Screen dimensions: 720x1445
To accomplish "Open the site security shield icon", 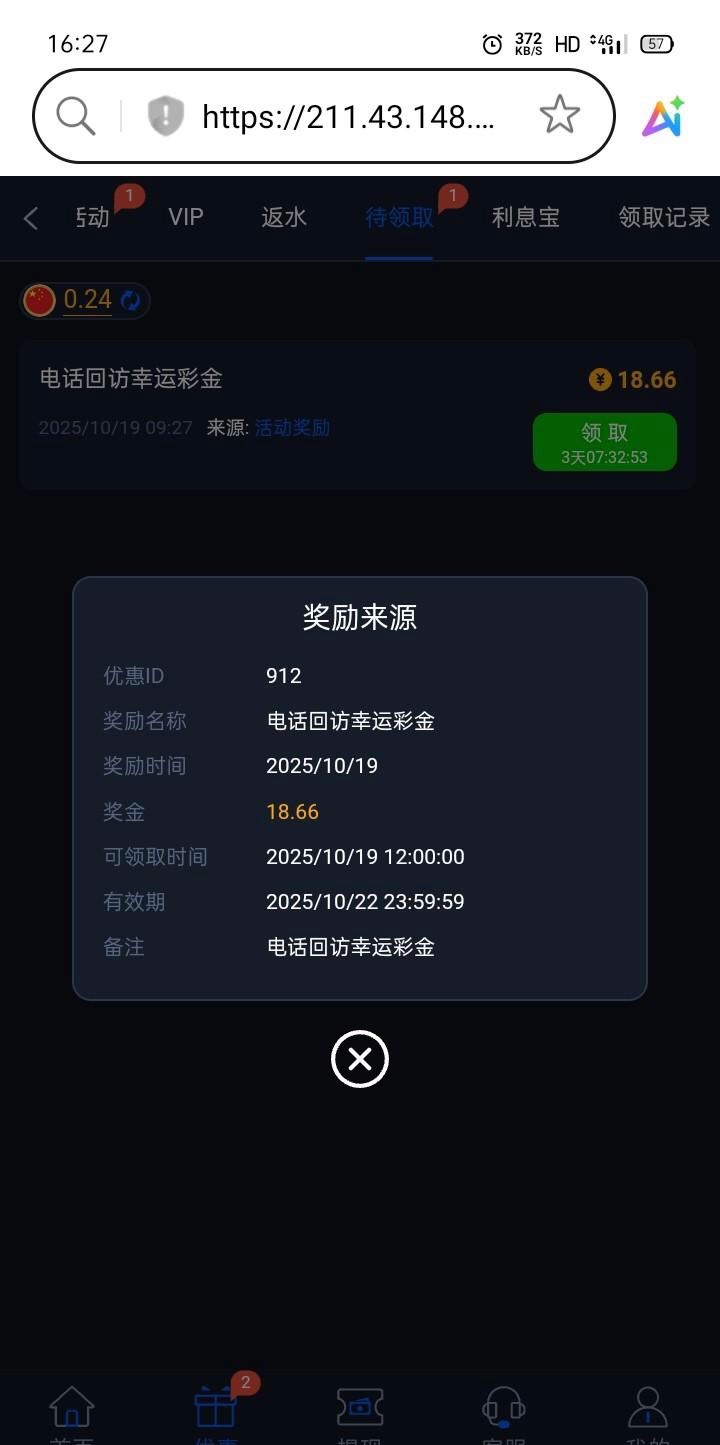I will pyautogui.click(x=165, y=117).
